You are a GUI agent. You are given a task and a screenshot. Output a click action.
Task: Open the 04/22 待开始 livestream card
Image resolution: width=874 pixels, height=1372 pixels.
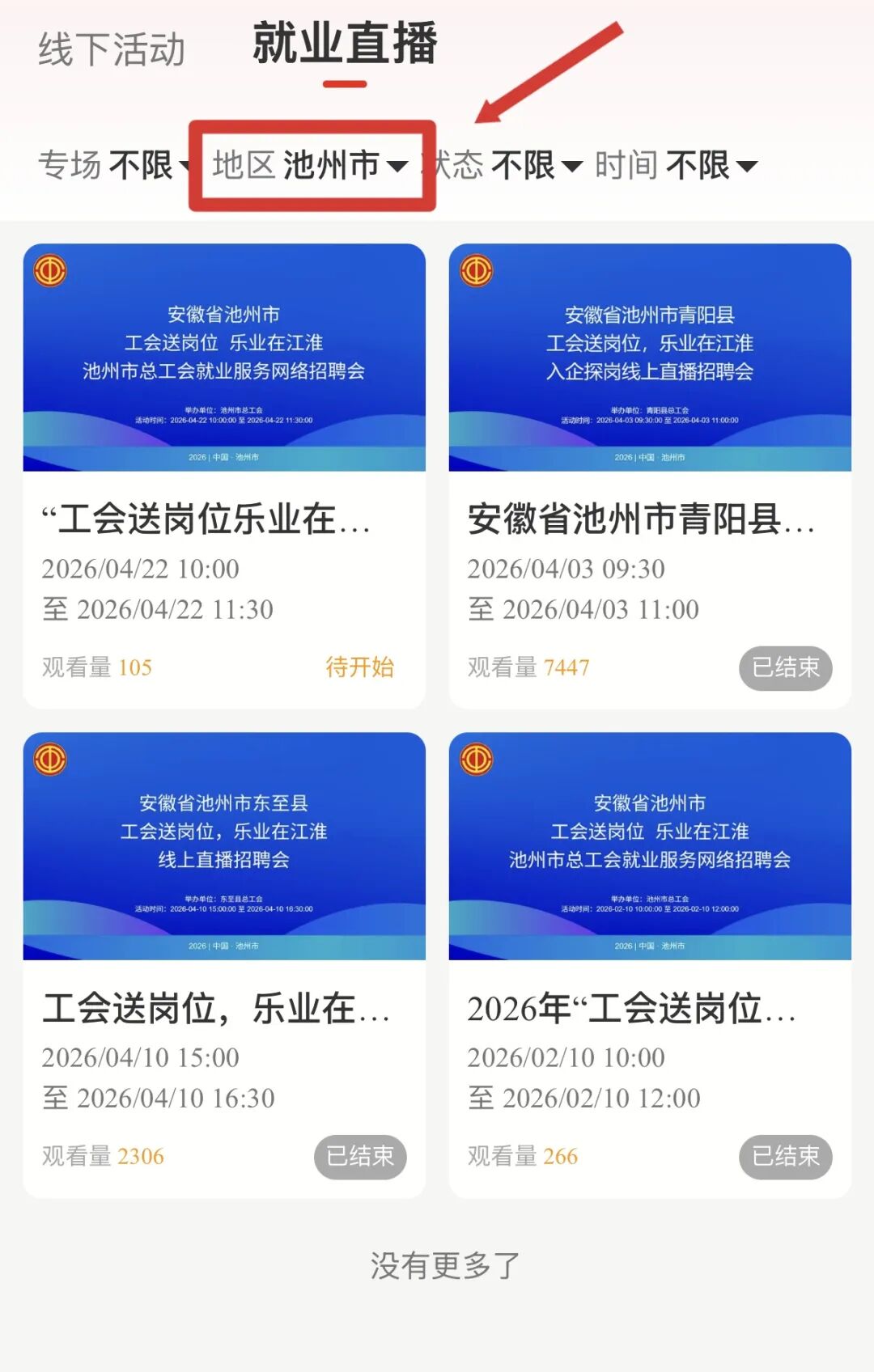[x=224, y=476]
